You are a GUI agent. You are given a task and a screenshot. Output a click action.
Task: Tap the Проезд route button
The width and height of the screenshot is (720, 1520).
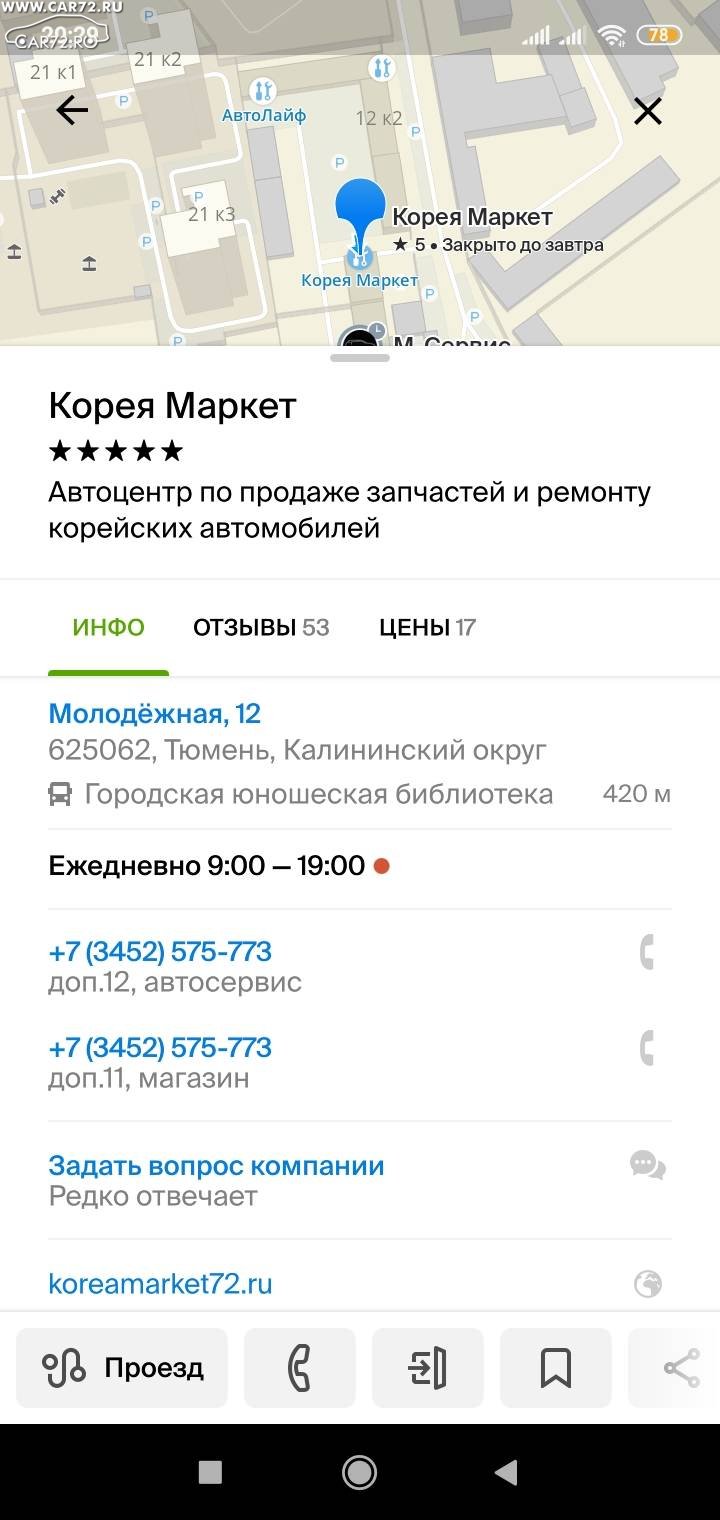click(x=122, y=1368)
